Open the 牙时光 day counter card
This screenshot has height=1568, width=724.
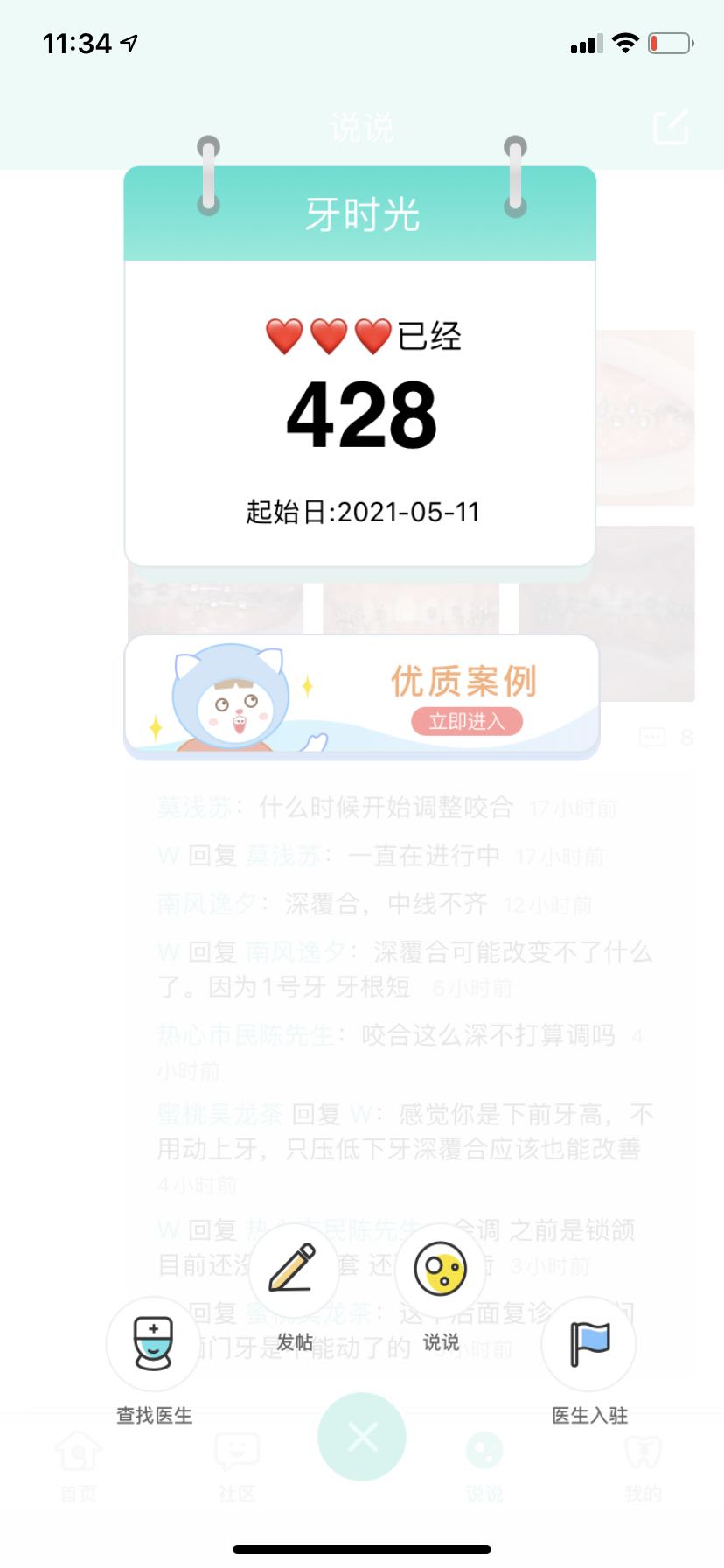click(360, 411)
